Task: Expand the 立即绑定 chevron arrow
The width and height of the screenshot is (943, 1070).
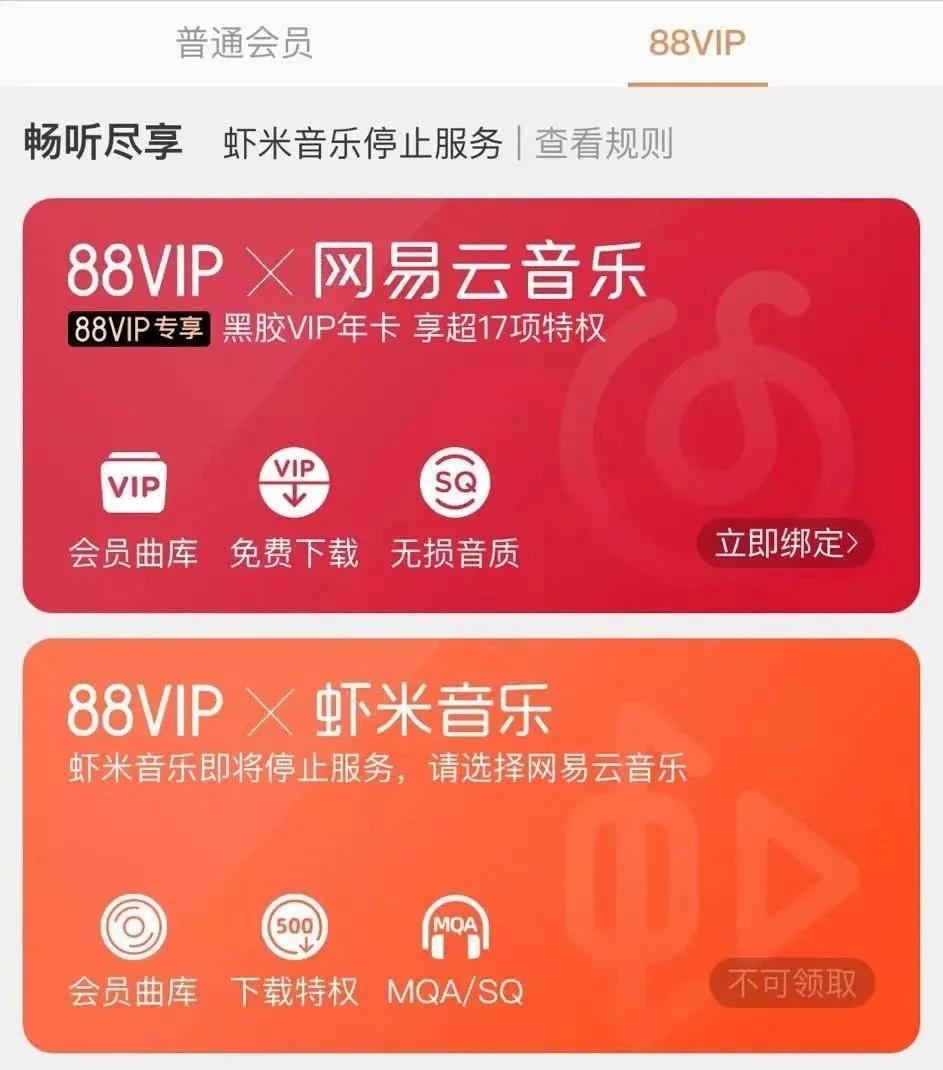Action: [x=853, y=543]
